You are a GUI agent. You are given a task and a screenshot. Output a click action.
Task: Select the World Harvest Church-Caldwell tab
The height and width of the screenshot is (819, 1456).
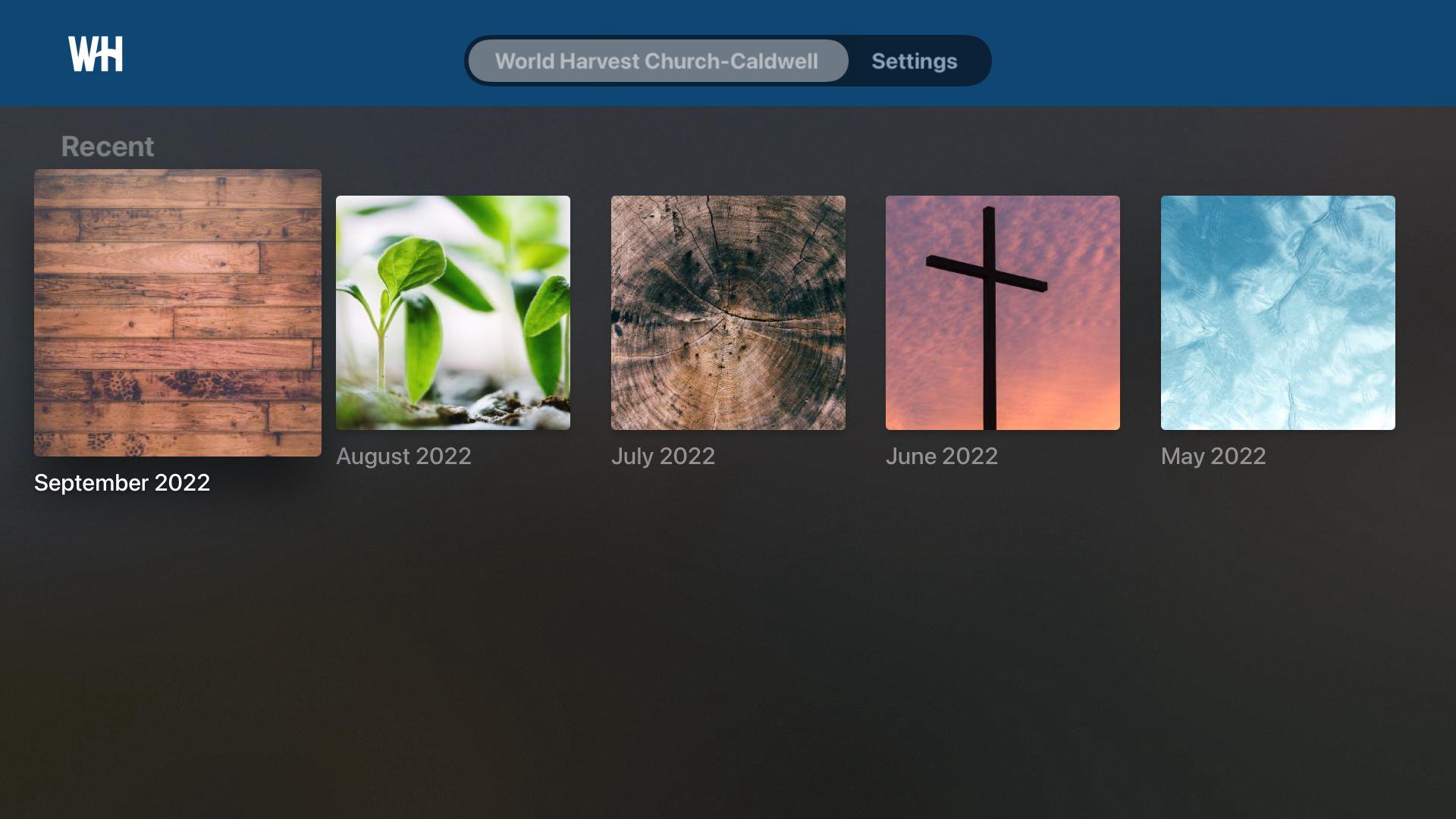[x=657, y=61]
